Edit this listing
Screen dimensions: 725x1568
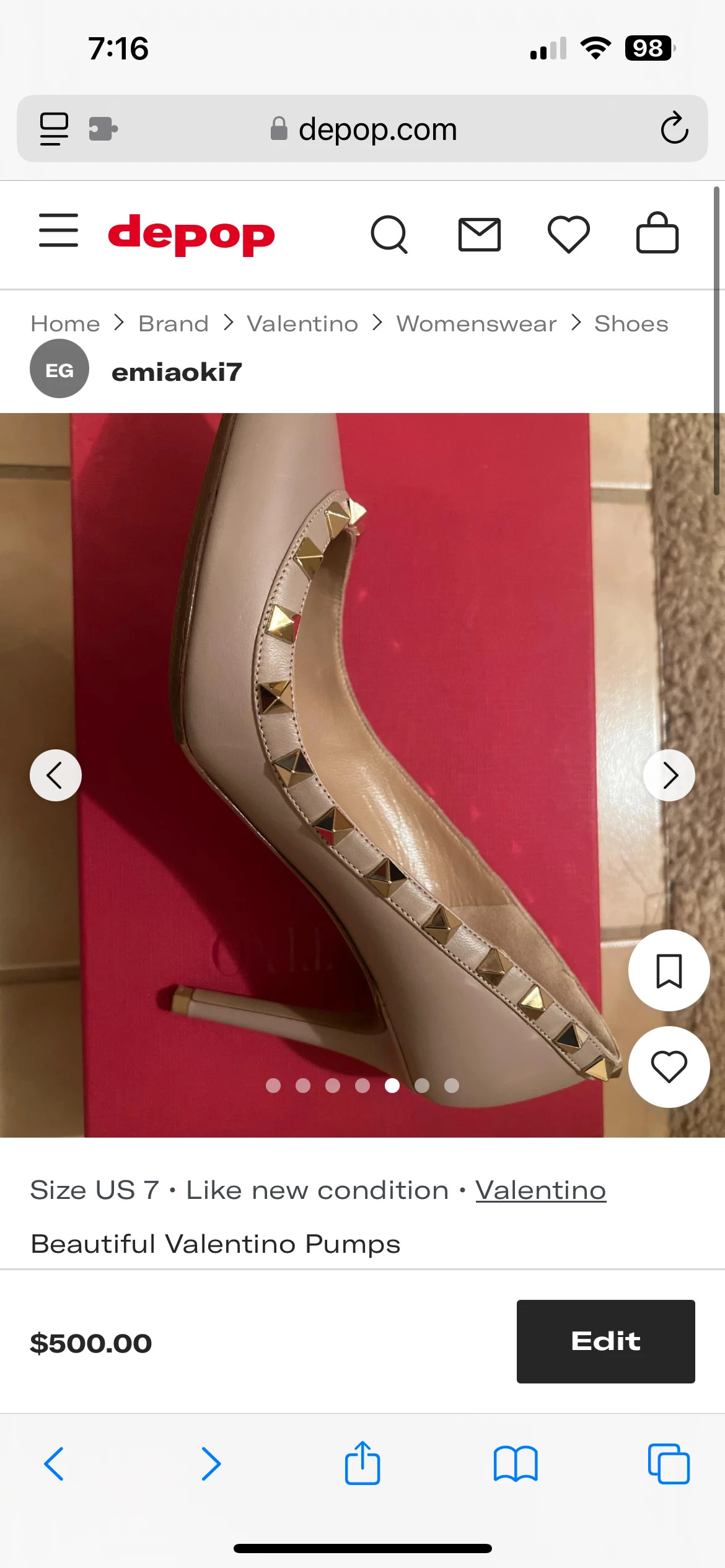pyautogui.click(x=606, y=1341)
